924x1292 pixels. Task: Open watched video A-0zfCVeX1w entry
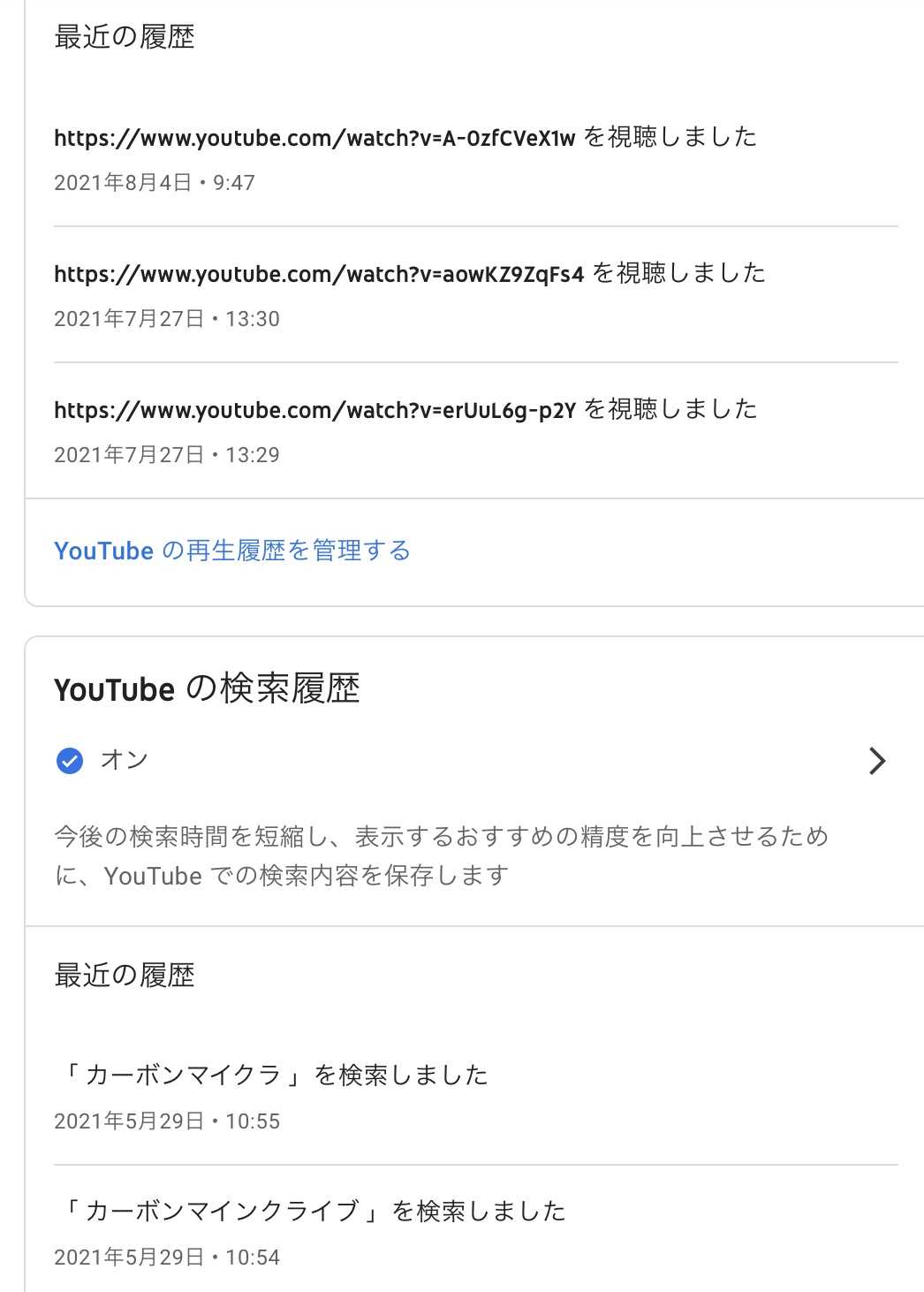(314, 138)
